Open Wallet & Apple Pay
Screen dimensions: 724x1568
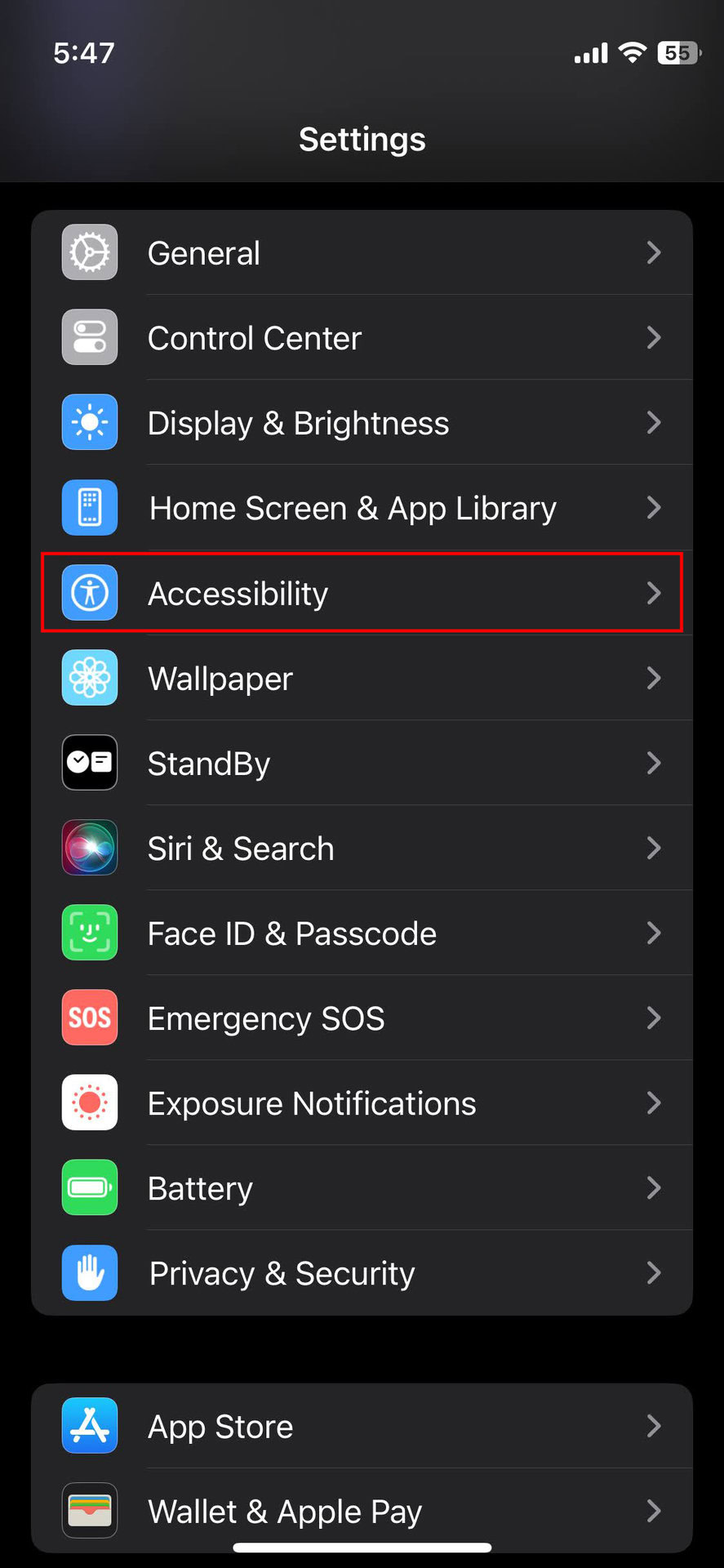(x=362, y=1510)
